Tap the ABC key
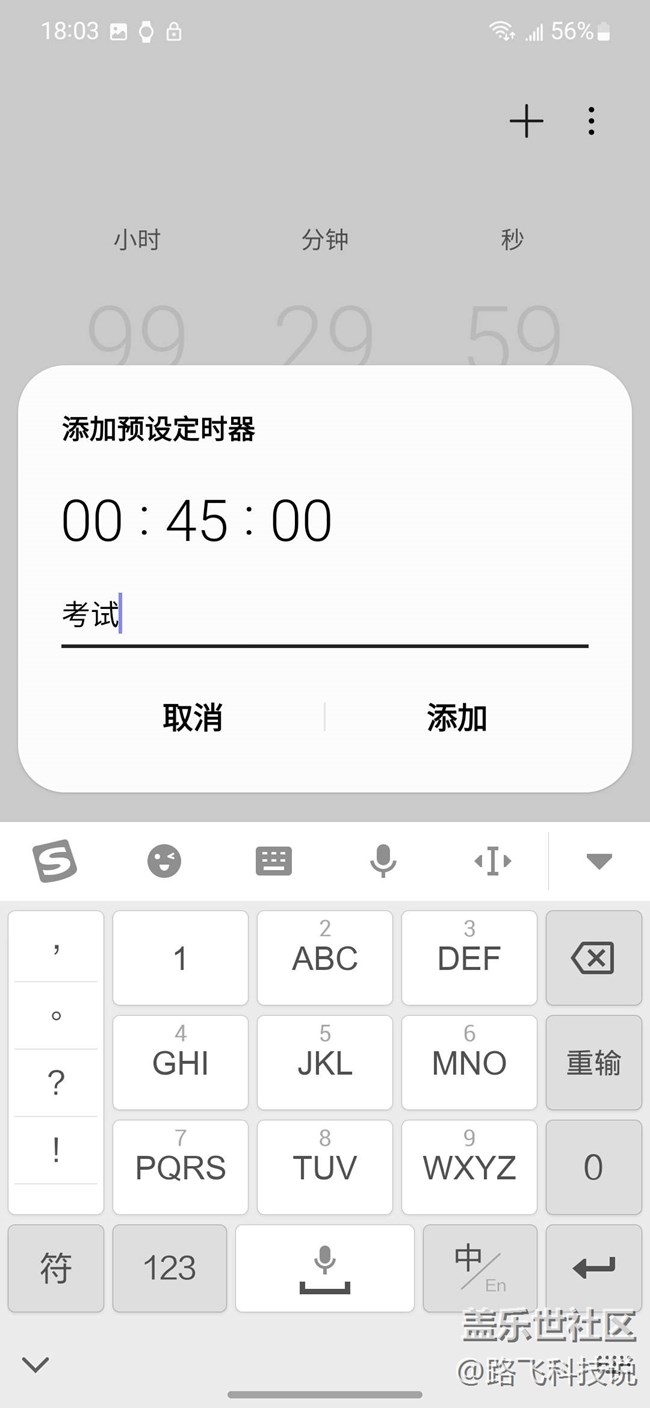The image size is (650, 1408). pos(325,958)
